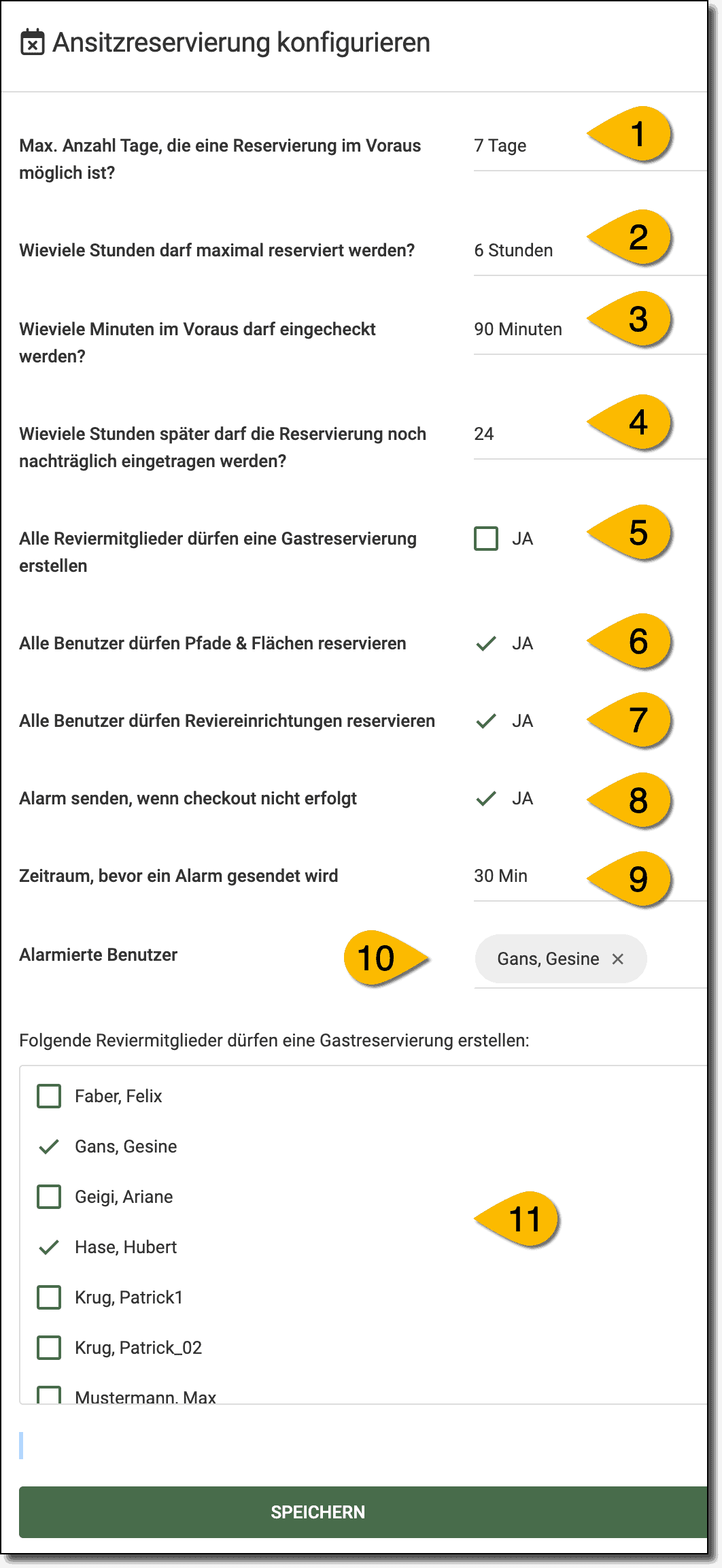Change the 6 Stunden maximum reservation length

(523, 251)
